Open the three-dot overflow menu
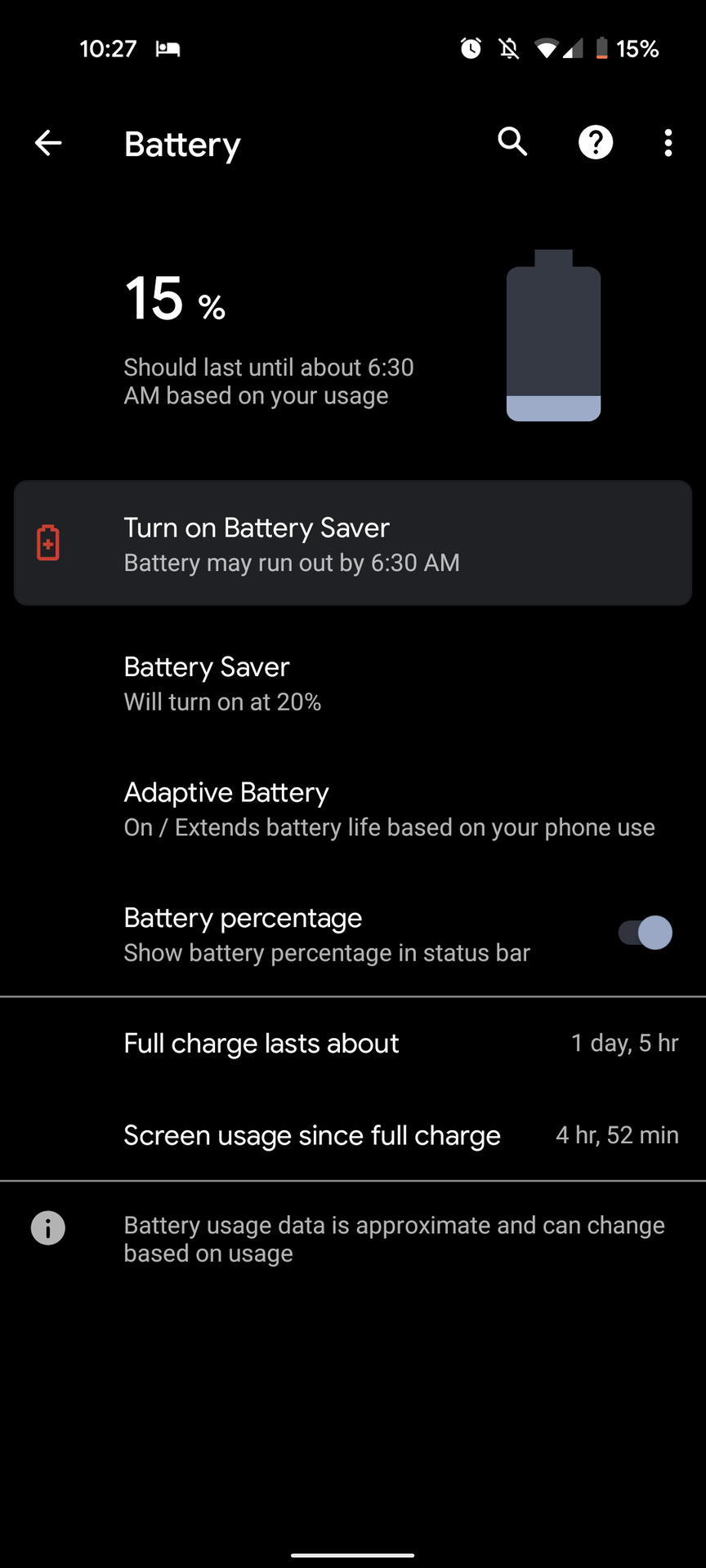The width and height of the screenshot is (706, 1568). click(x=668, y=143)
